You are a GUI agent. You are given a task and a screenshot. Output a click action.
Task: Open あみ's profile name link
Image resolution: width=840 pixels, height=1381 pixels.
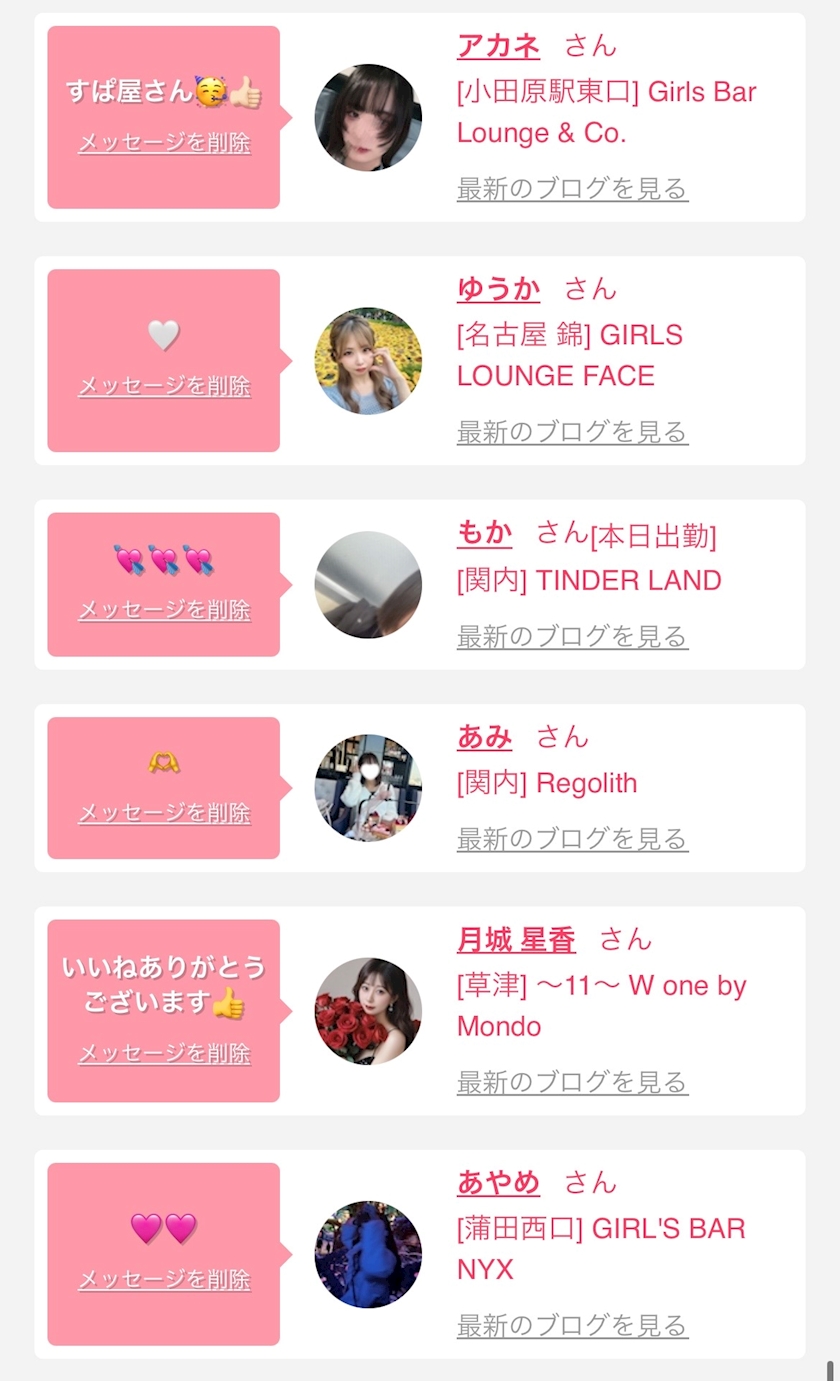coord(484,737)
